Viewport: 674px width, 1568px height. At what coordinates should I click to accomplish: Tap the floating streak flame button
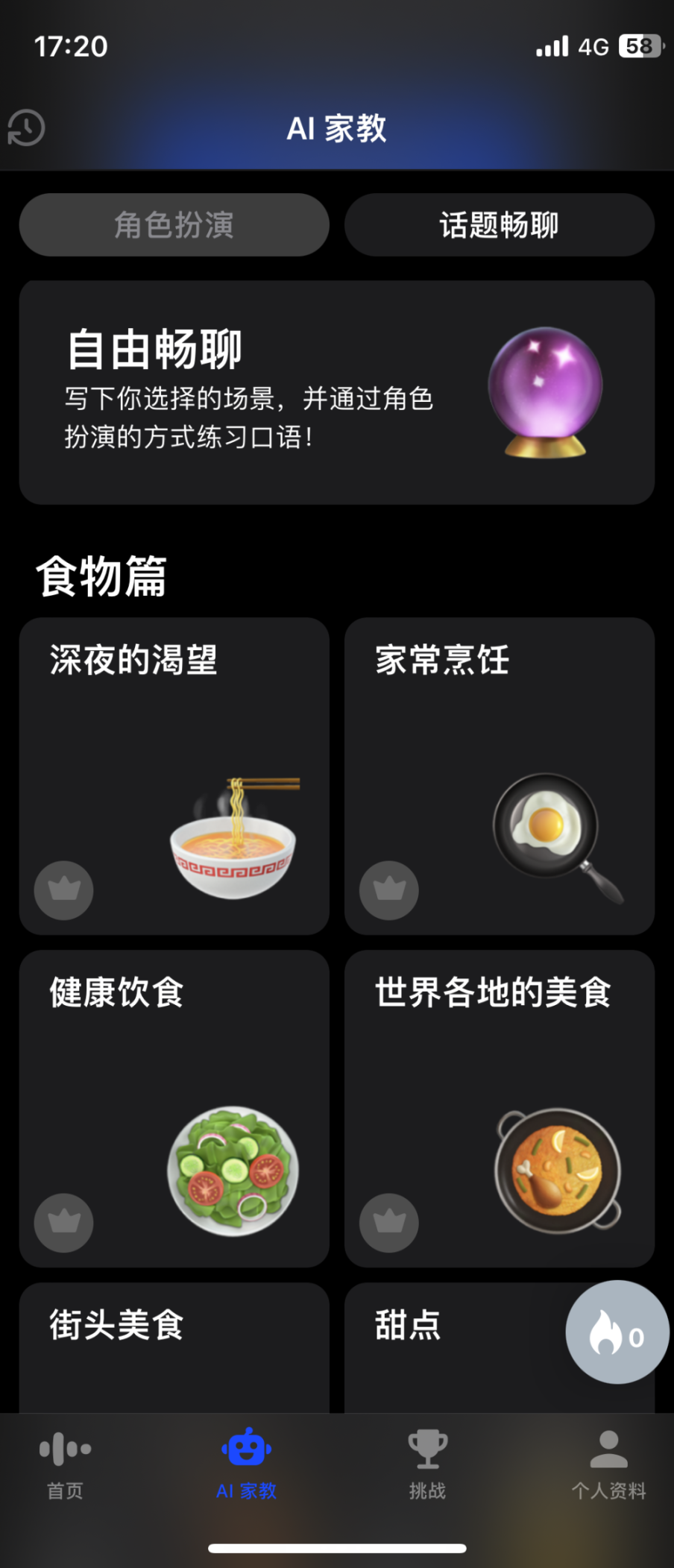(x=617, y=1332)
